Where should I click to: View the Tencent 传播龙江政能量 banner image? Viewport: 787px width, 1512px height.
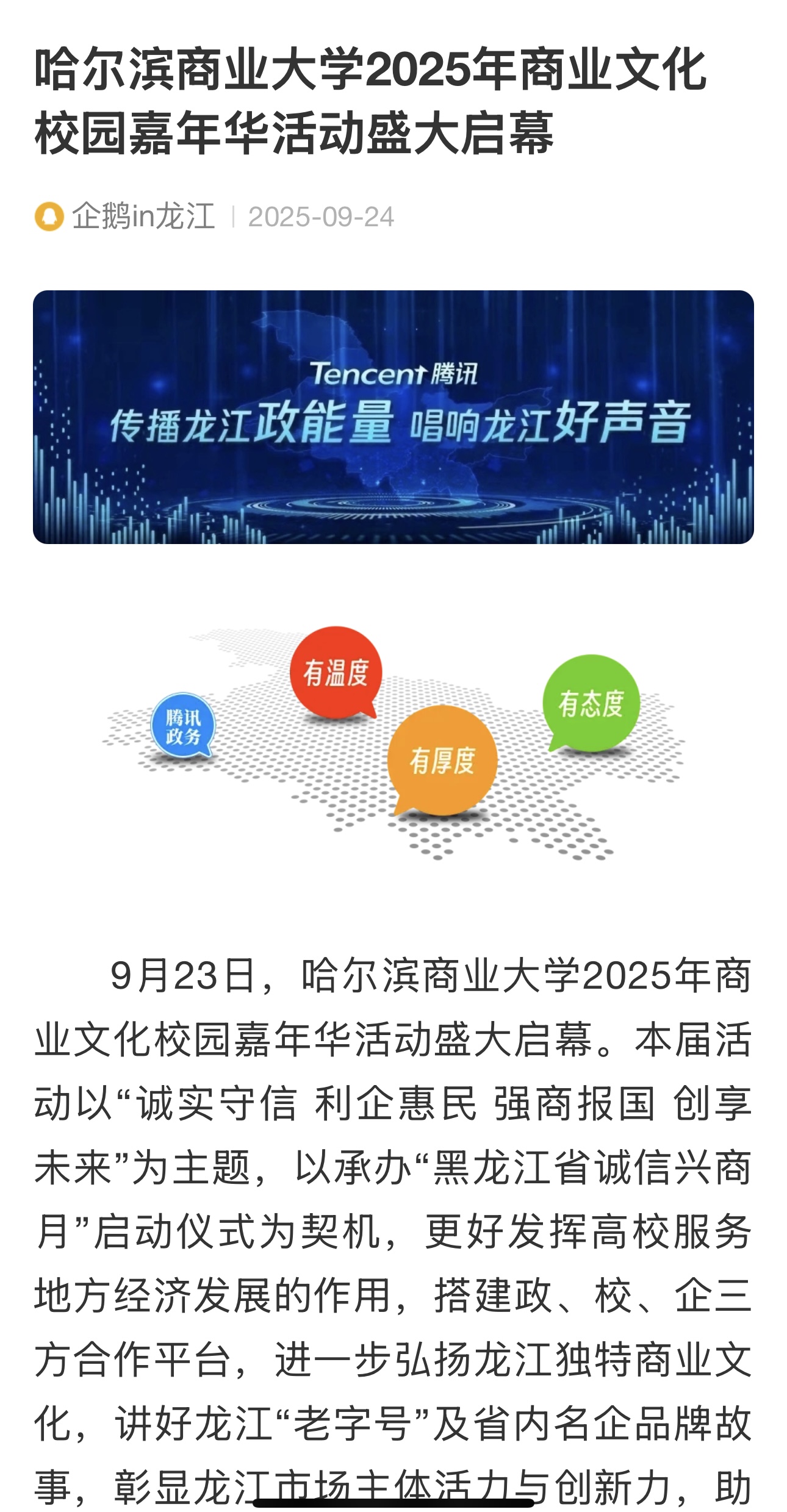(393, 417)
